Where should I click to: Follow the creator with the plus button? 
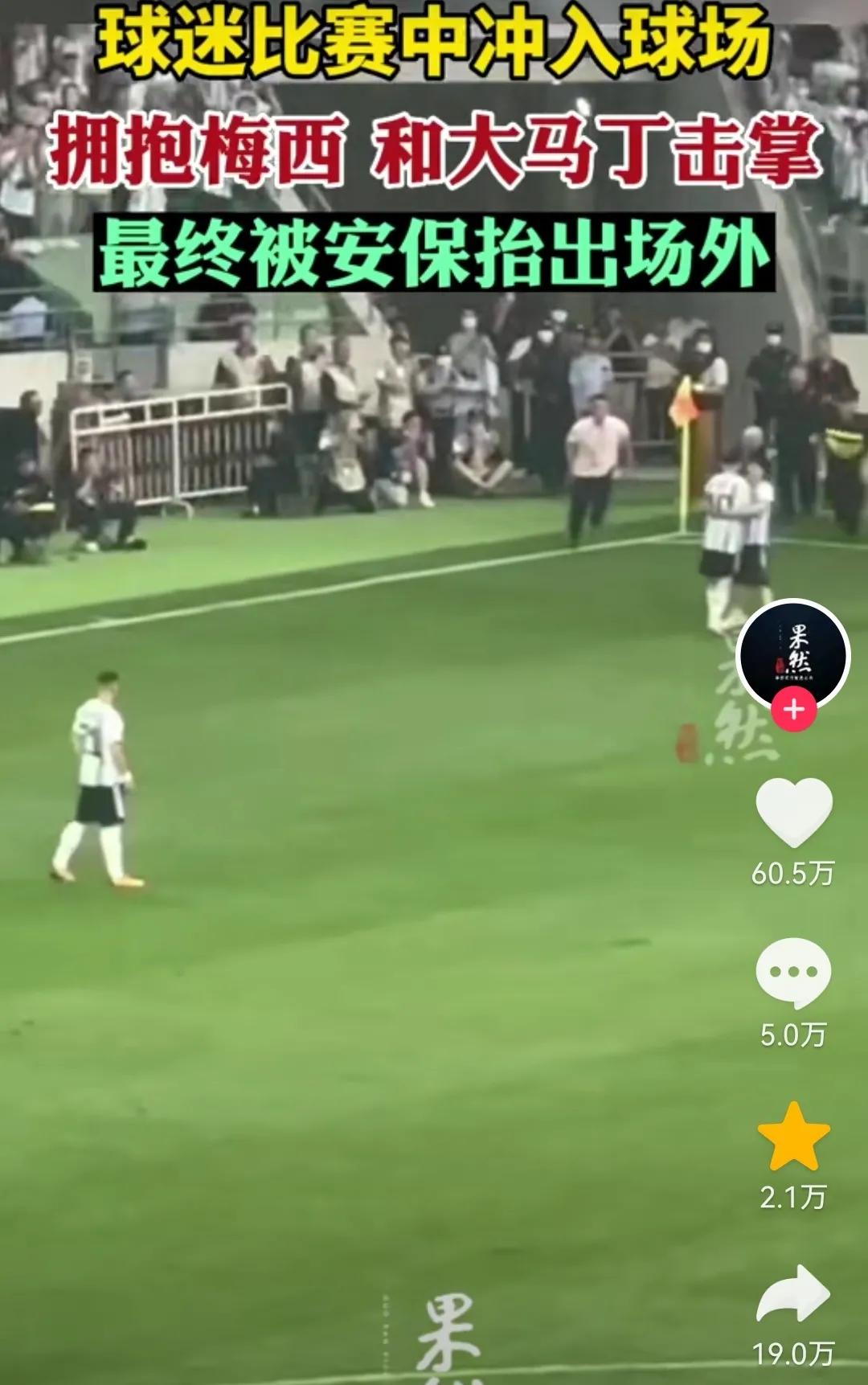tap(793, 710)
